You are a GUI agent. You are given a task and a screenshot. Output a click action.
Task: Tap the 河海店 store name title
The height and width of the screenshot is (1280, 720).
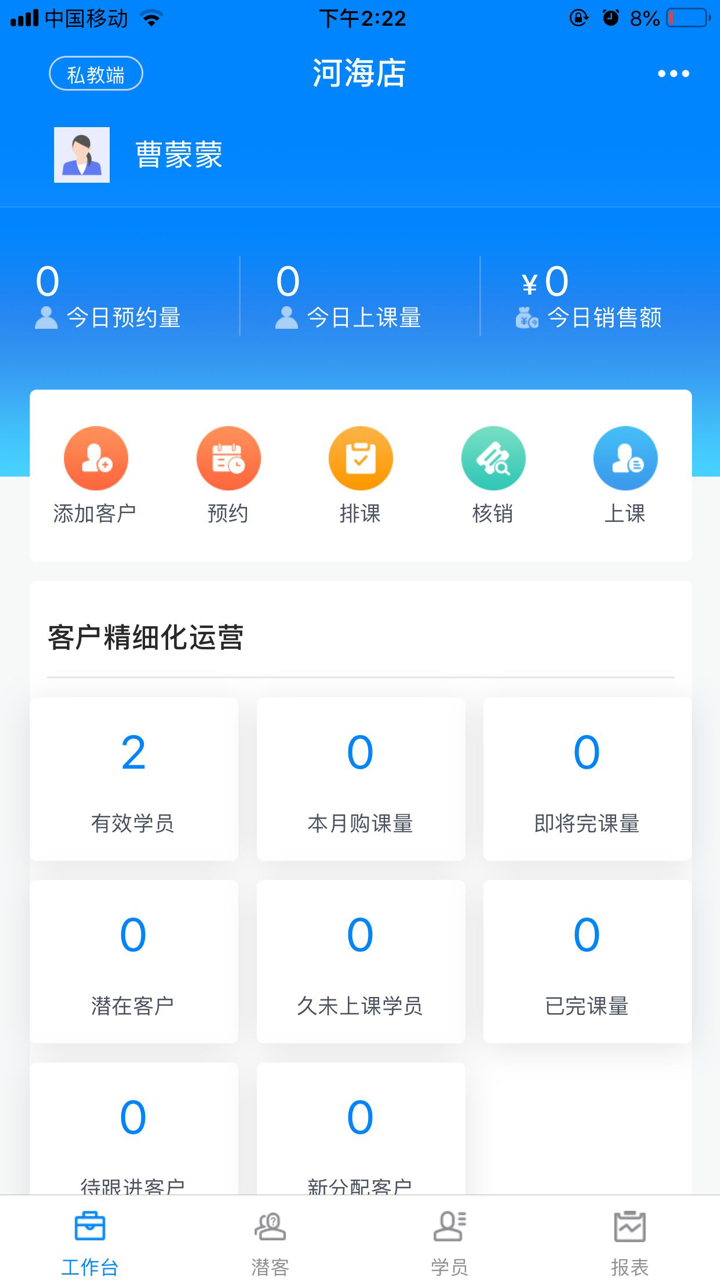360,73
